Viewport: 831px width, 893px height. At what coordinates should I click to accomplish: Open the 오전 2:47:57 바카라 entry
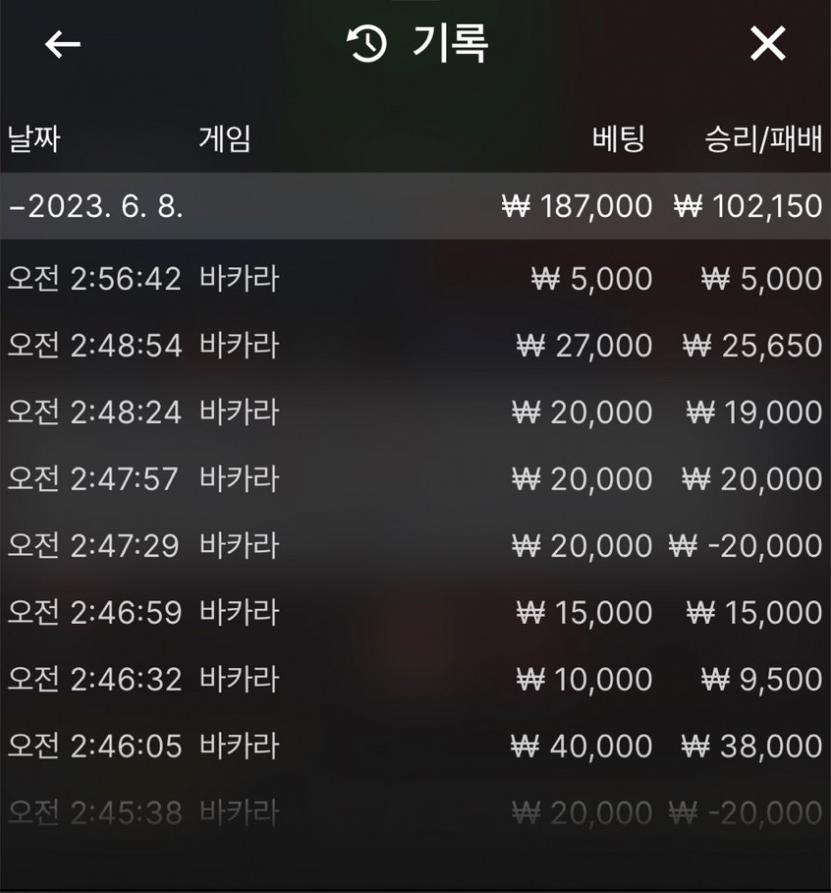click(x=415, y=479)
